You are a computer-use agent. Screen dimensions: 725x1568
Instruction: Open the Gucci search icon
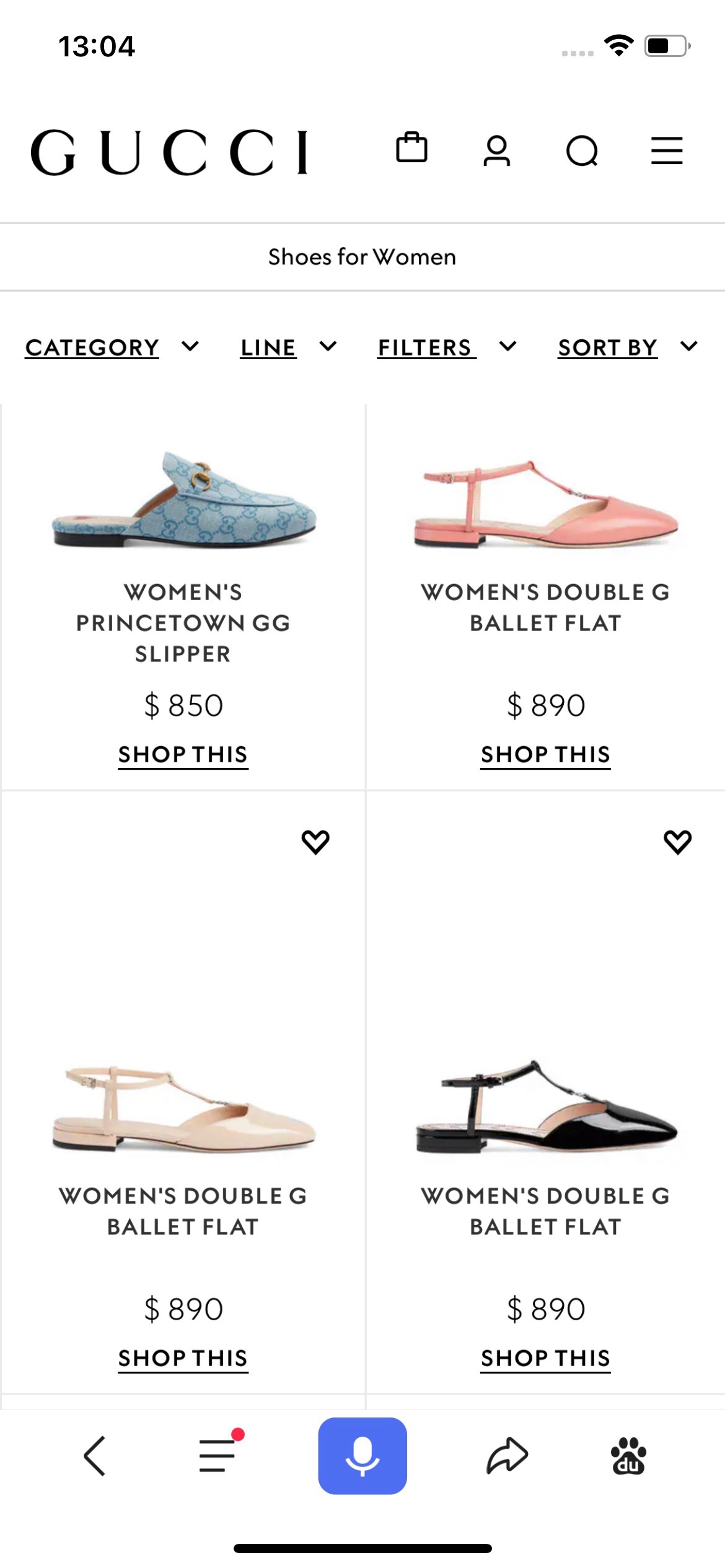coord(582,151)
